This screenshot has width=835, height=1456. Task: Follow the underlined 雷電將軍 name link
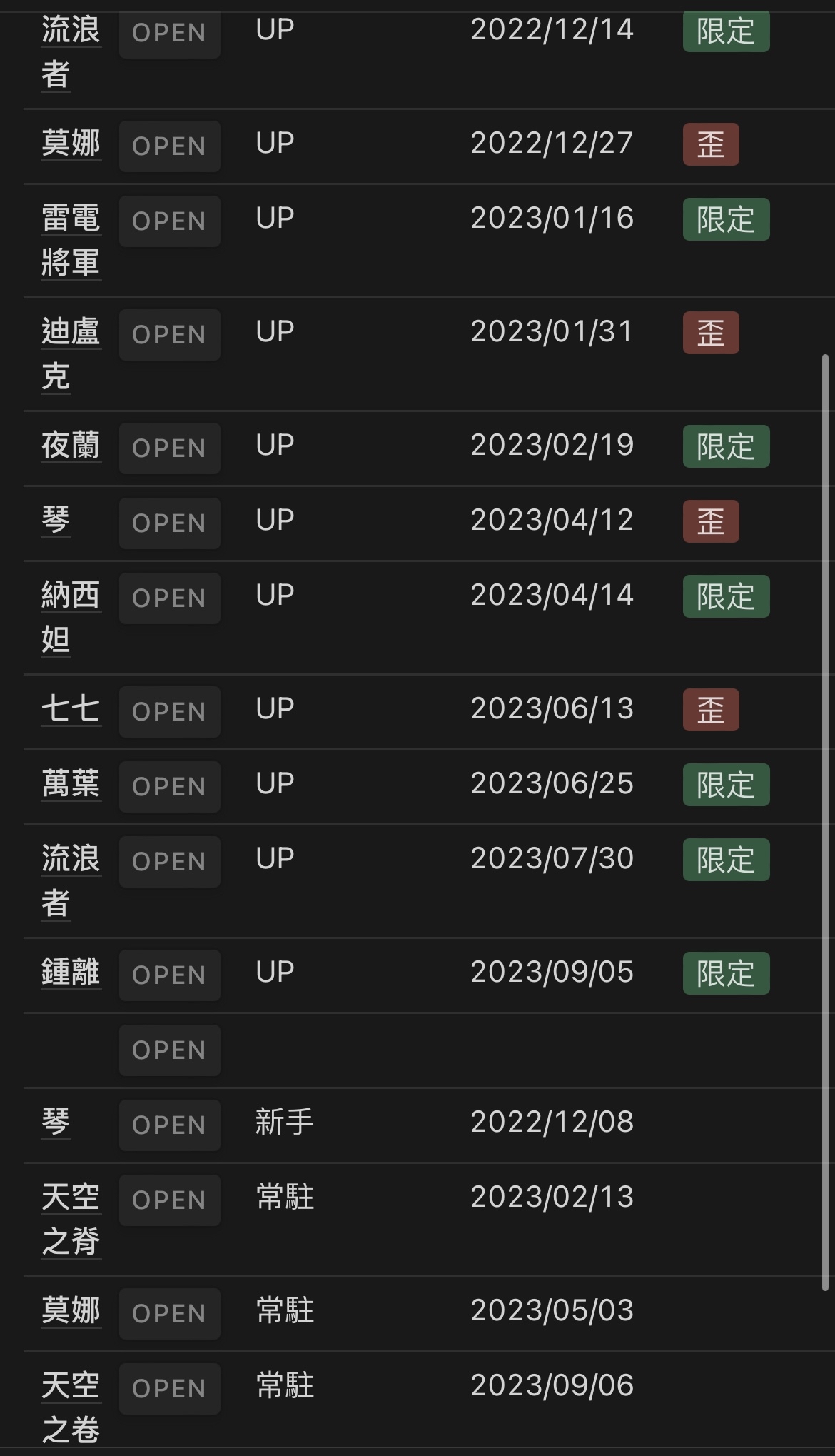click(71, 241)
